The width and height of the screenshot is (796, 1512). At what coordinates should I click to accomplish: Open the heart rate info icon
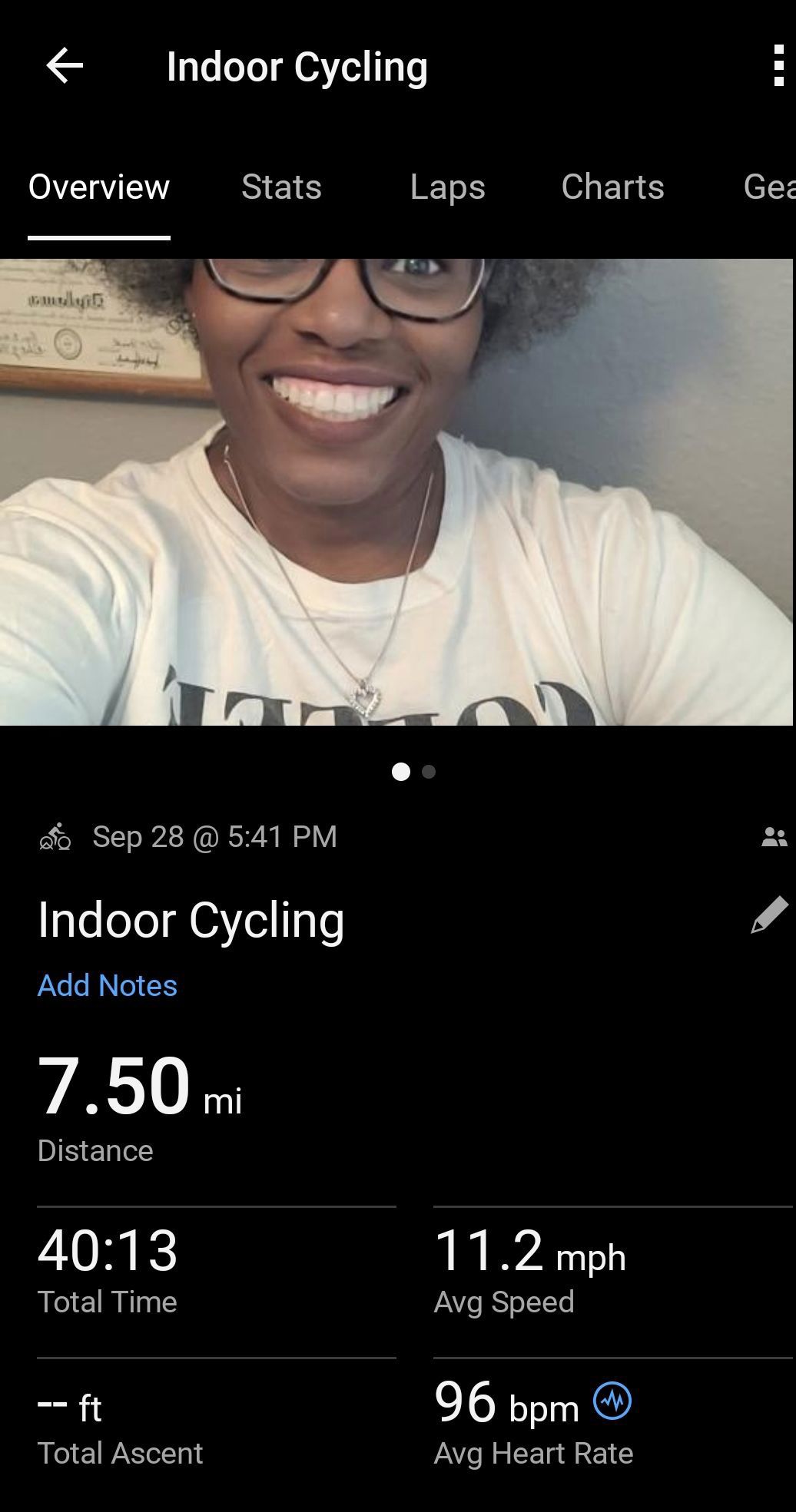coord(612,1401)
